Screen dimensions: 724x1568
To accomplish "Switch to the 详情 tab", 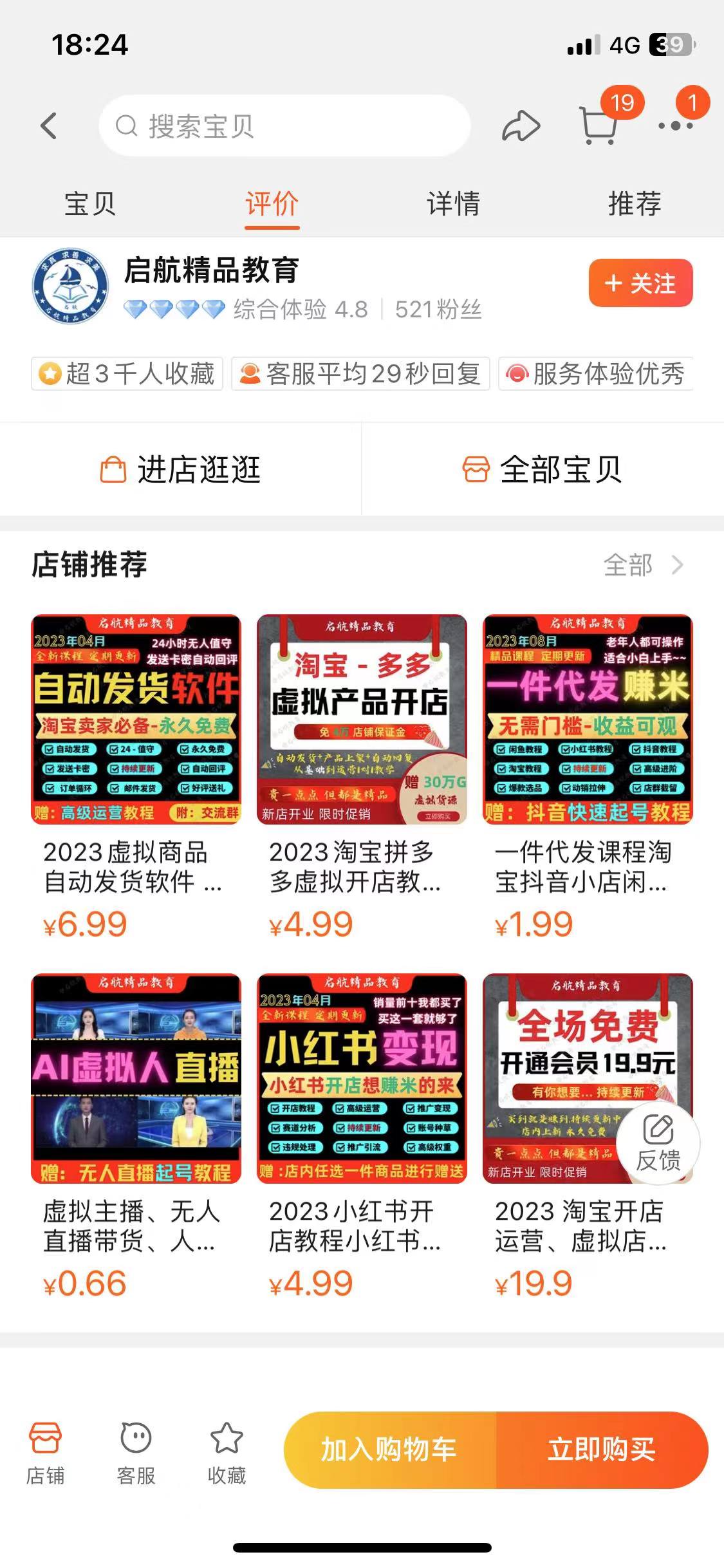I will click(x=452, y=205).
